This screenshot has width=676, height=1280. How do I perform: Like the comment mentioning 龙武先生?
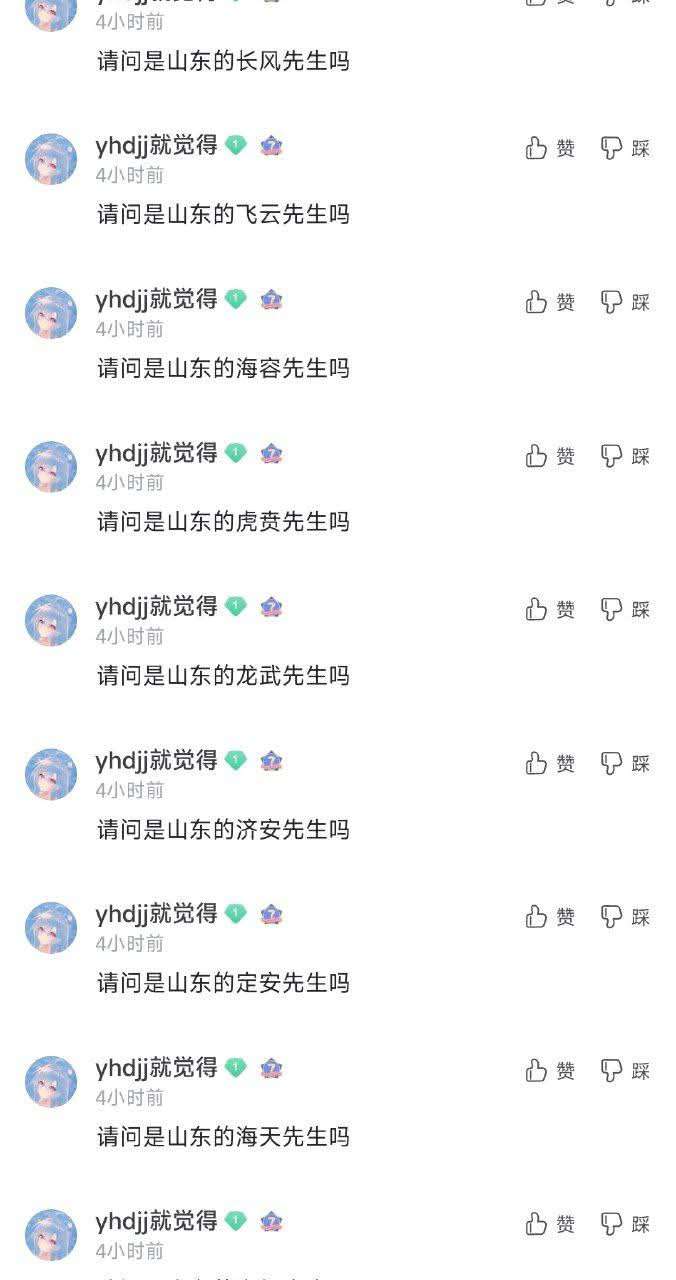click(x=549, y=609)
